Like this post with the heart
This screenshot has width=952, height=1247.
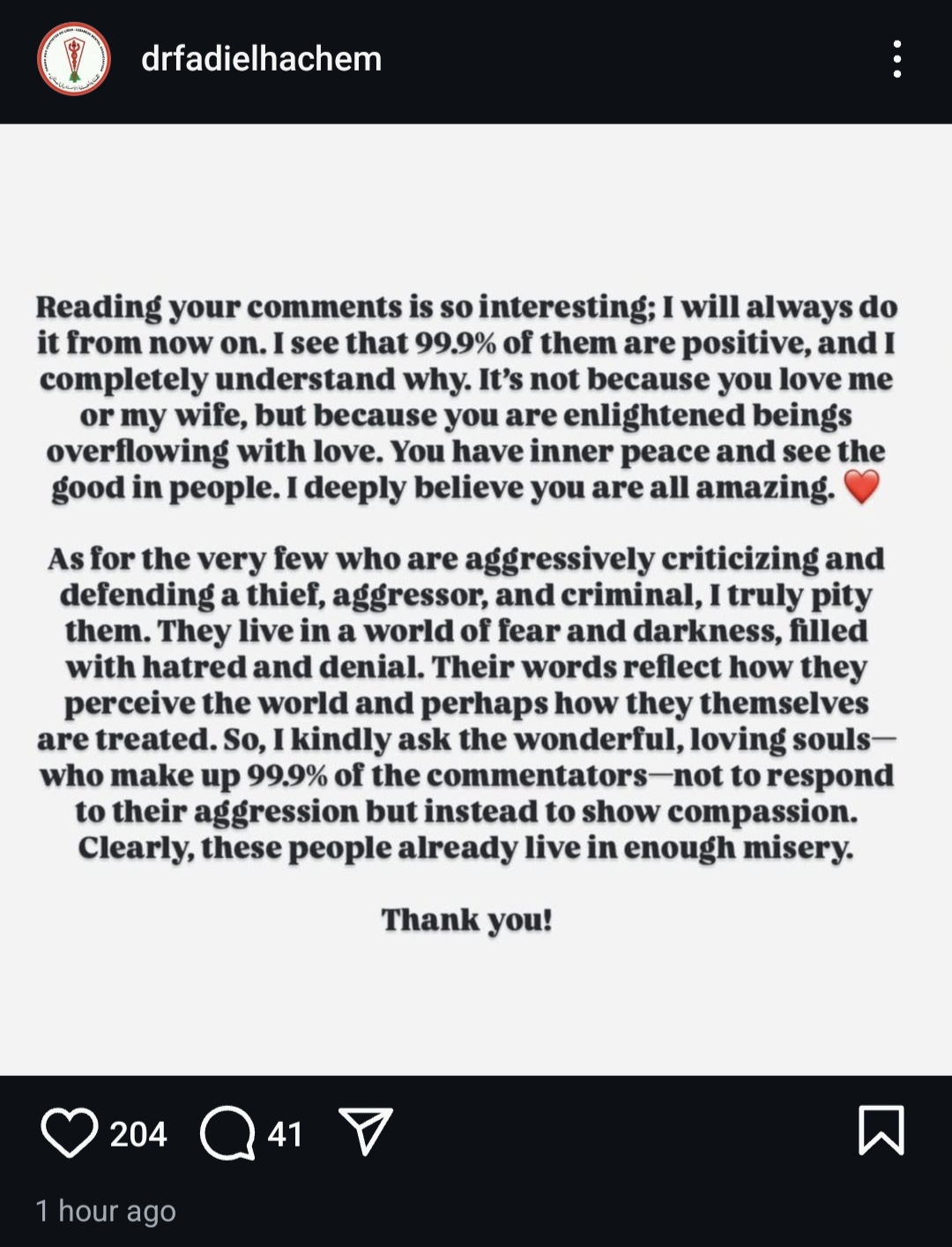click(x=70, y=1132)
